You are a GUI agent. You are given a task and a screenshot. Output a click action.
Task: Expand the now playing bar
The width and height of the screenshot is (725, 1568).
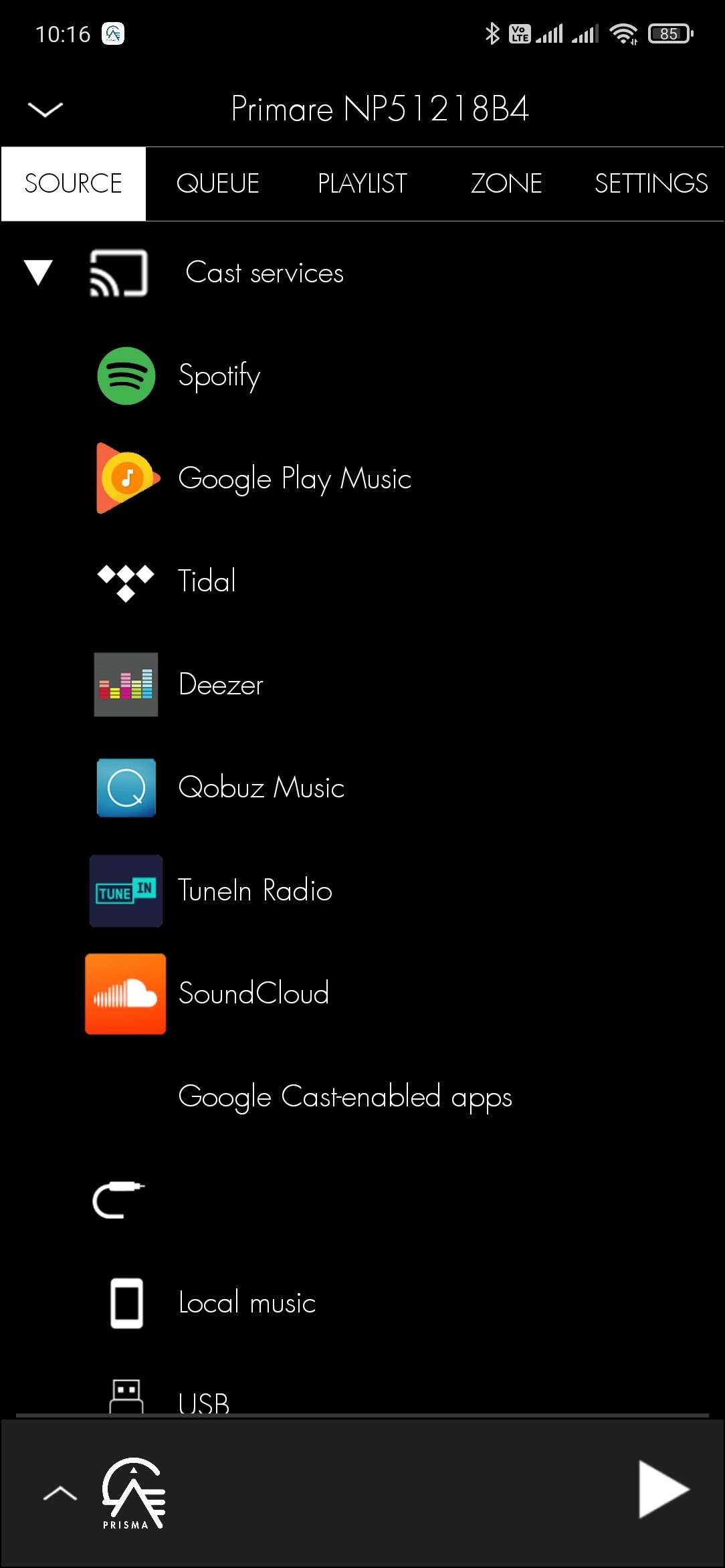[60, 1493]
